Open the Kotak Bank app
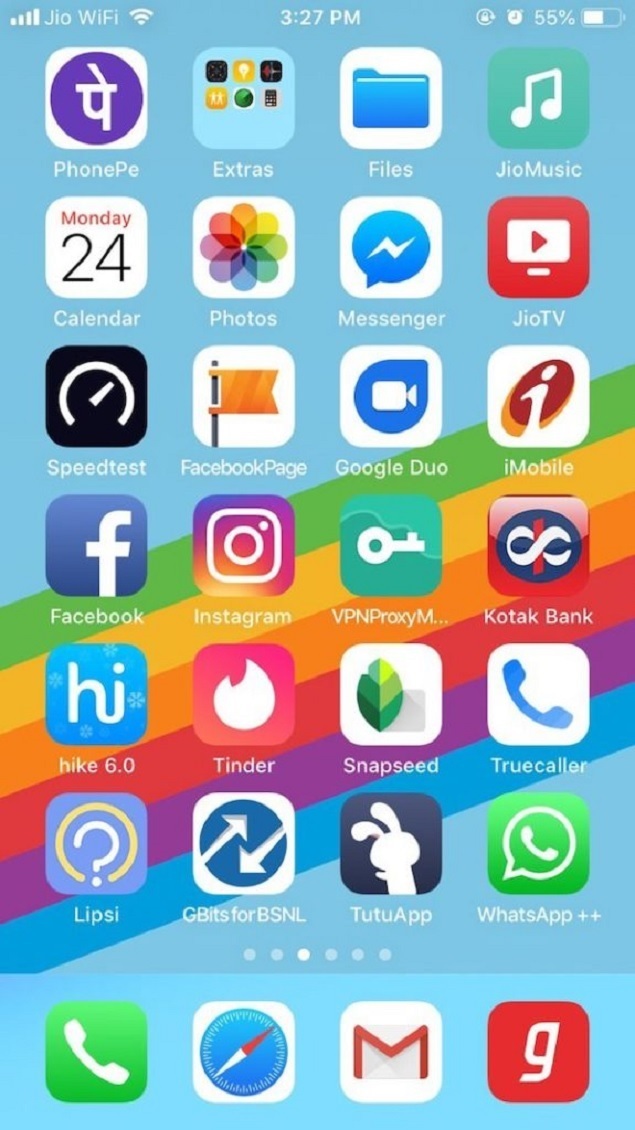The image size is (635, 1130). (538, 545)
